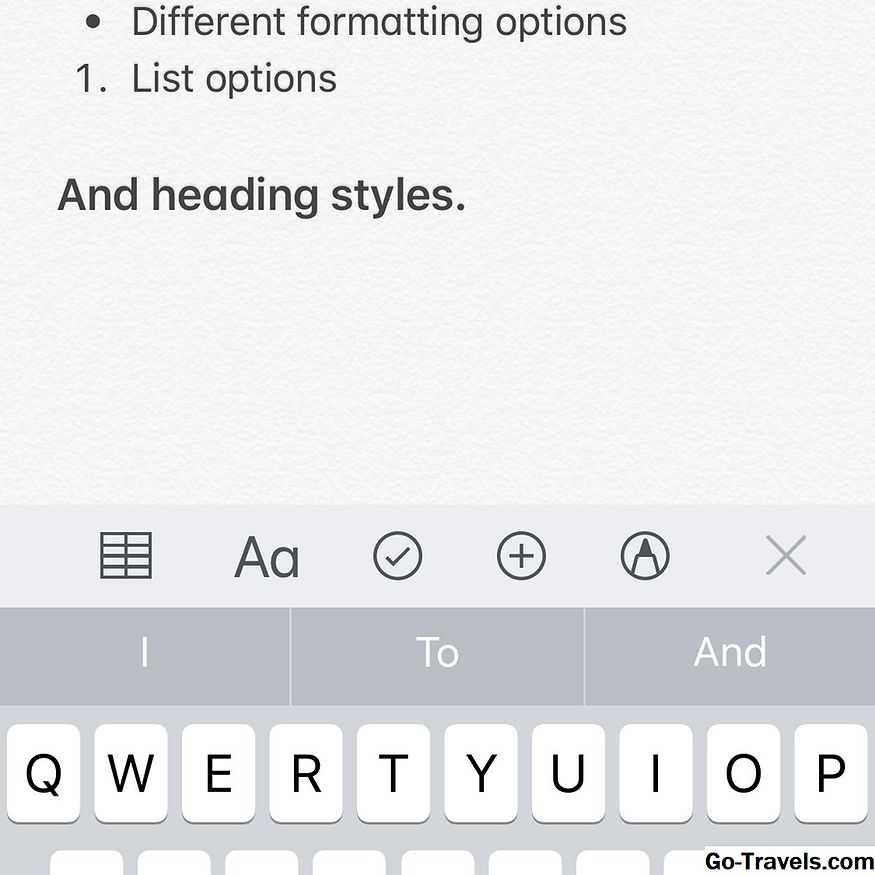Place cursor in the note text area
The width and height of the screenshot is (875, 875).
[437, 350]
